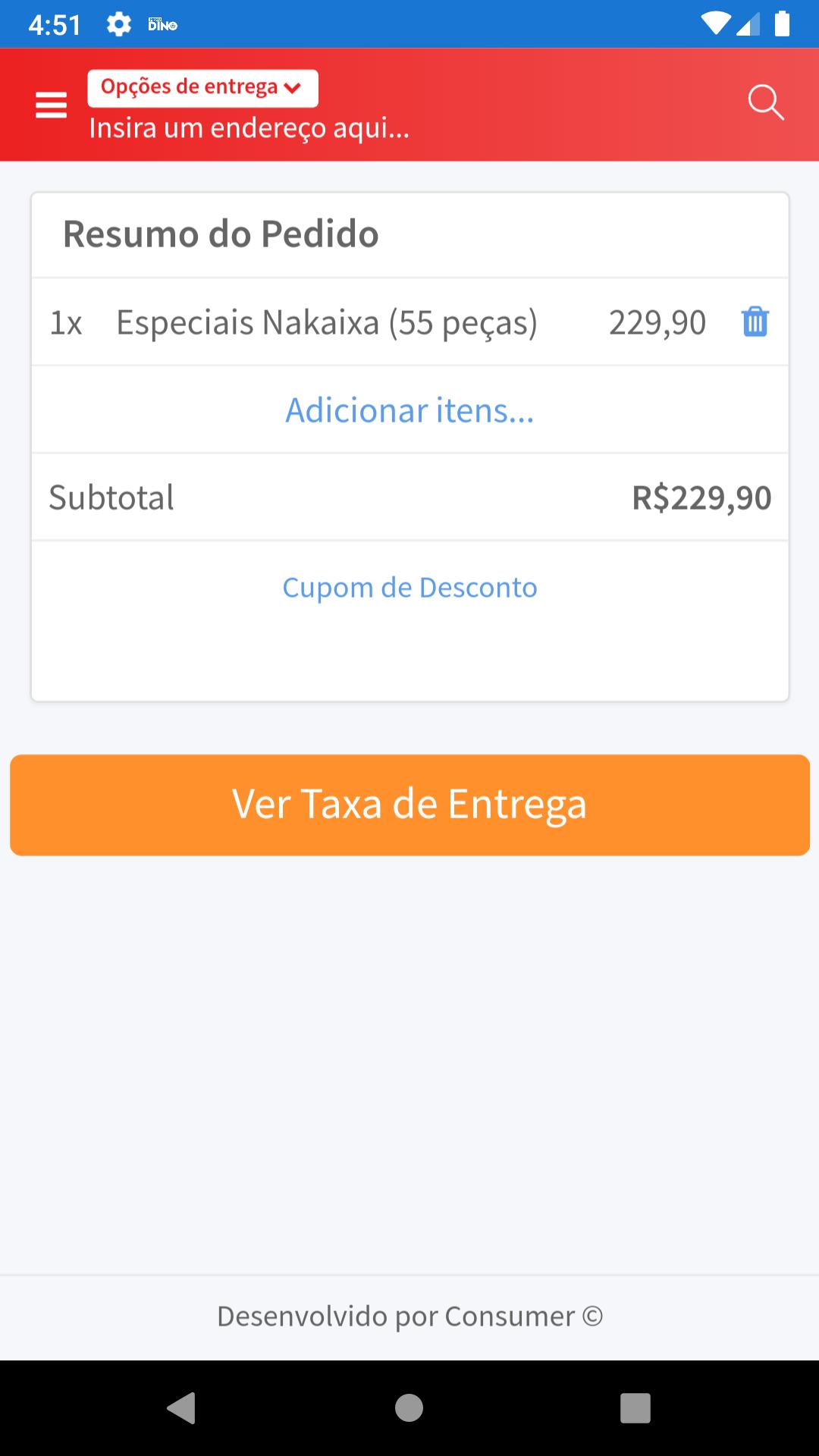
Task: Open the Cupom de Desconto link
Action: coord(409,588)
